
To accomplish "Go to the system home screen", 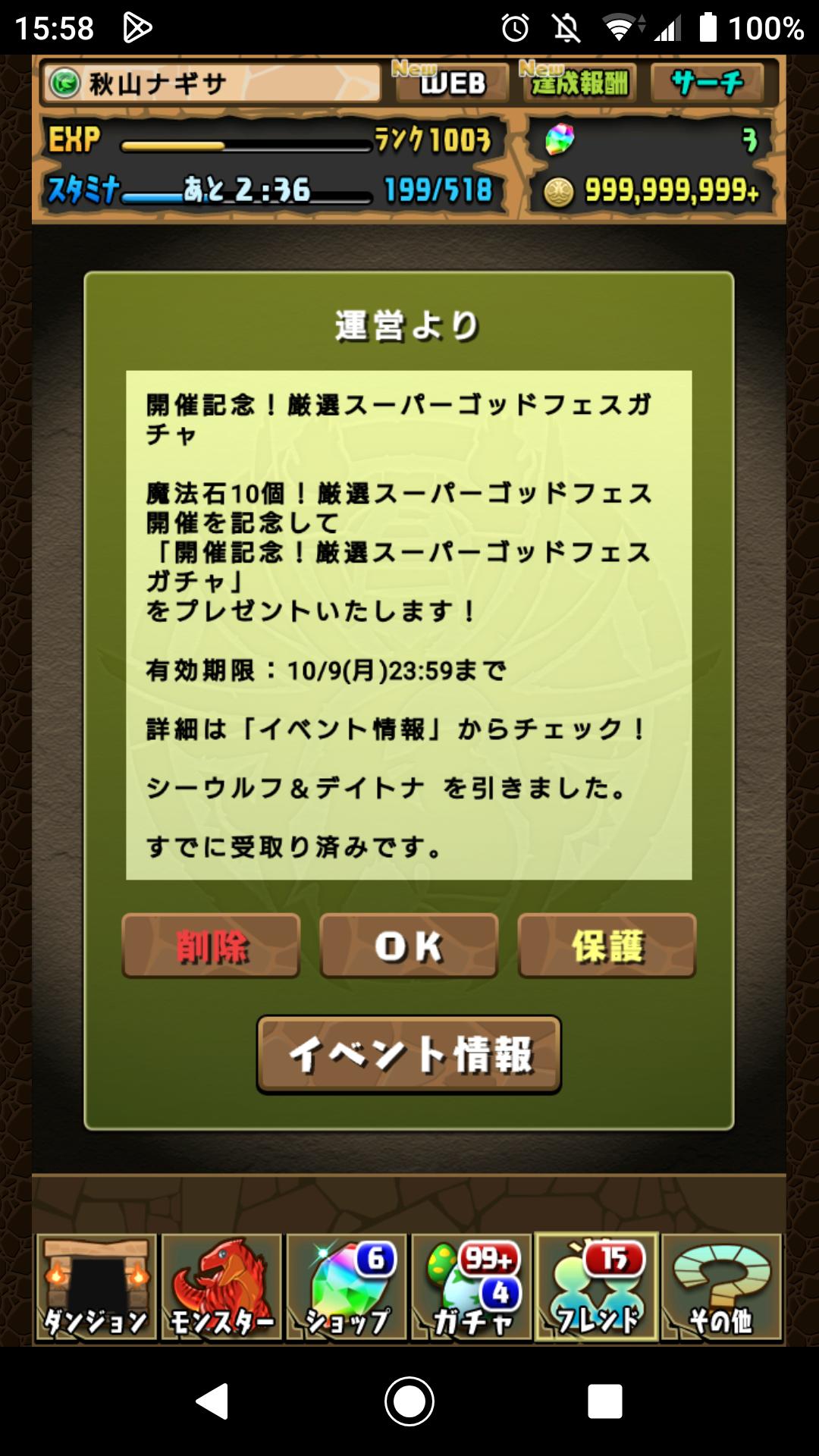I will [x=409, y=1401].
